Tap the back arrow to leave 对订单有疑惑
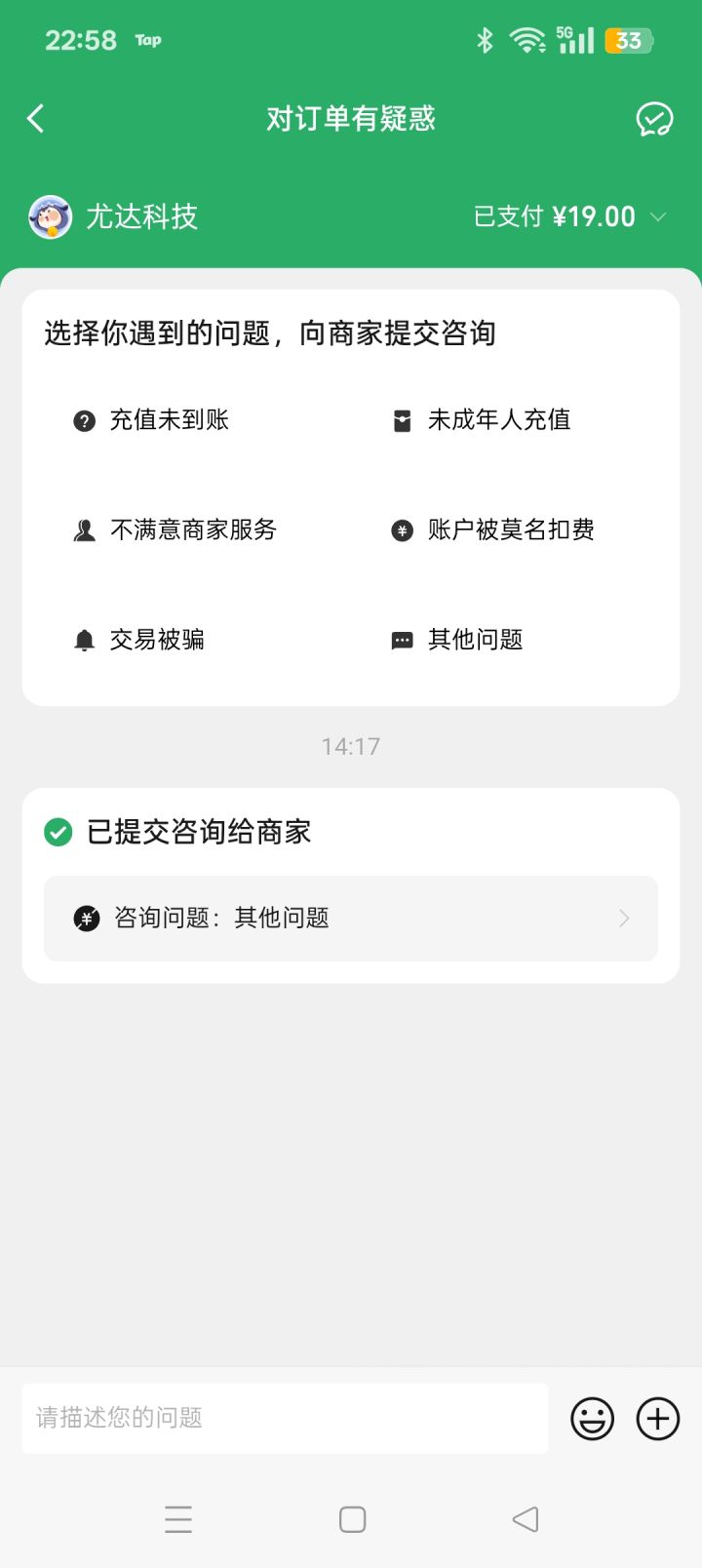 (35, 117)
